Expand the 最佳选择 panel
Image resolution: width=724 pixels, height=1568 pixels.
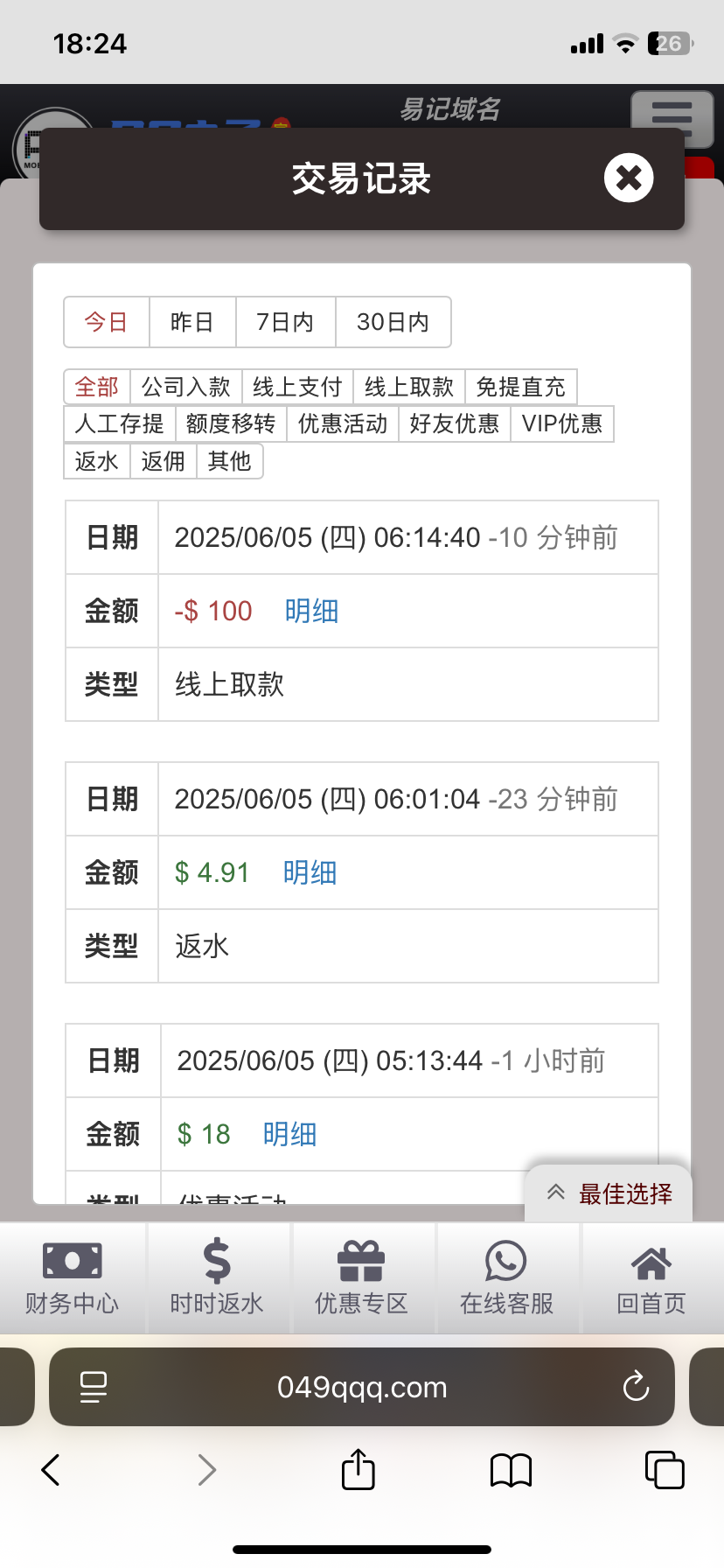(609, 1193)
